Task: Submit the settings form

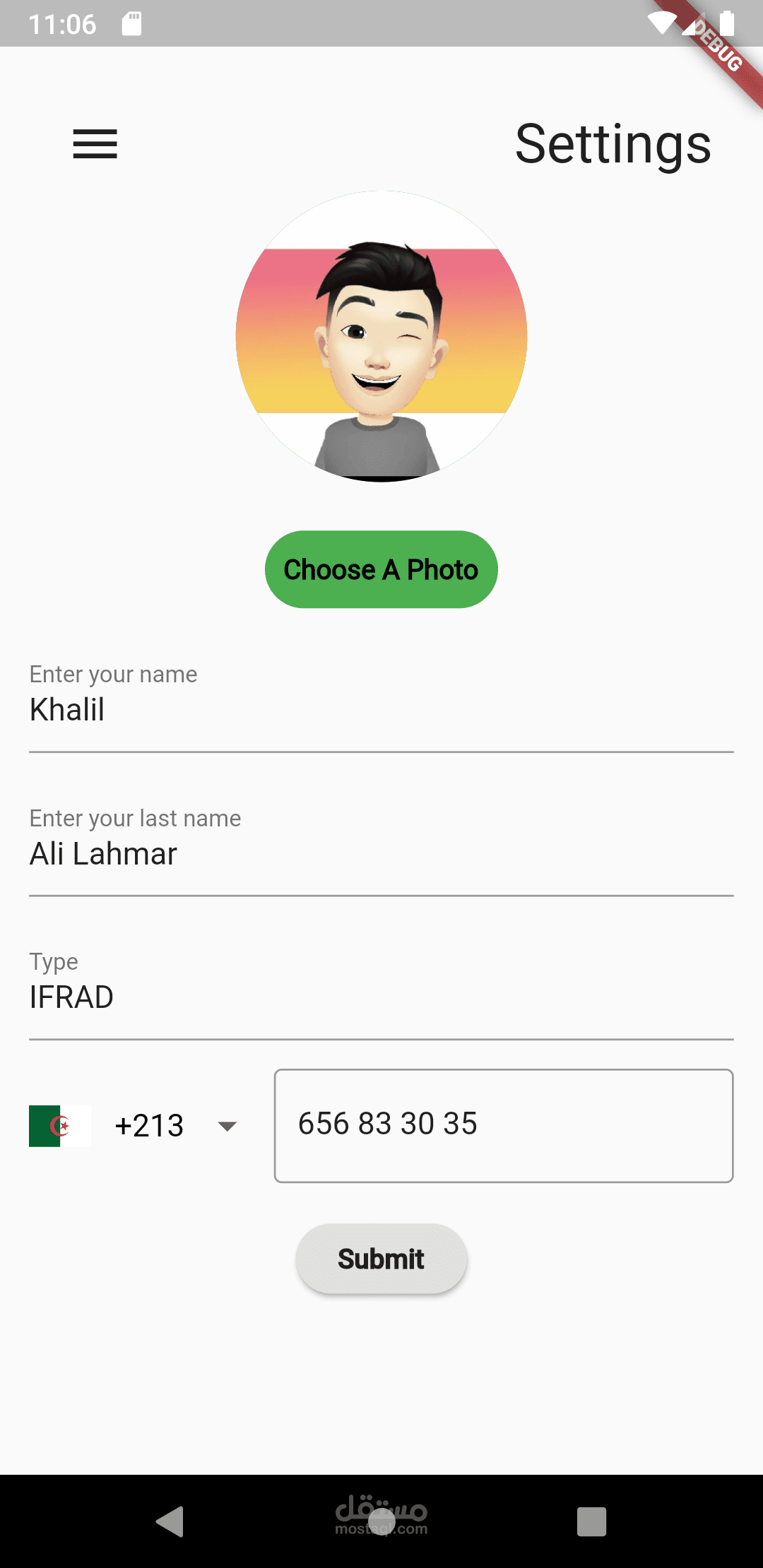Action: tap(381, 1259)
